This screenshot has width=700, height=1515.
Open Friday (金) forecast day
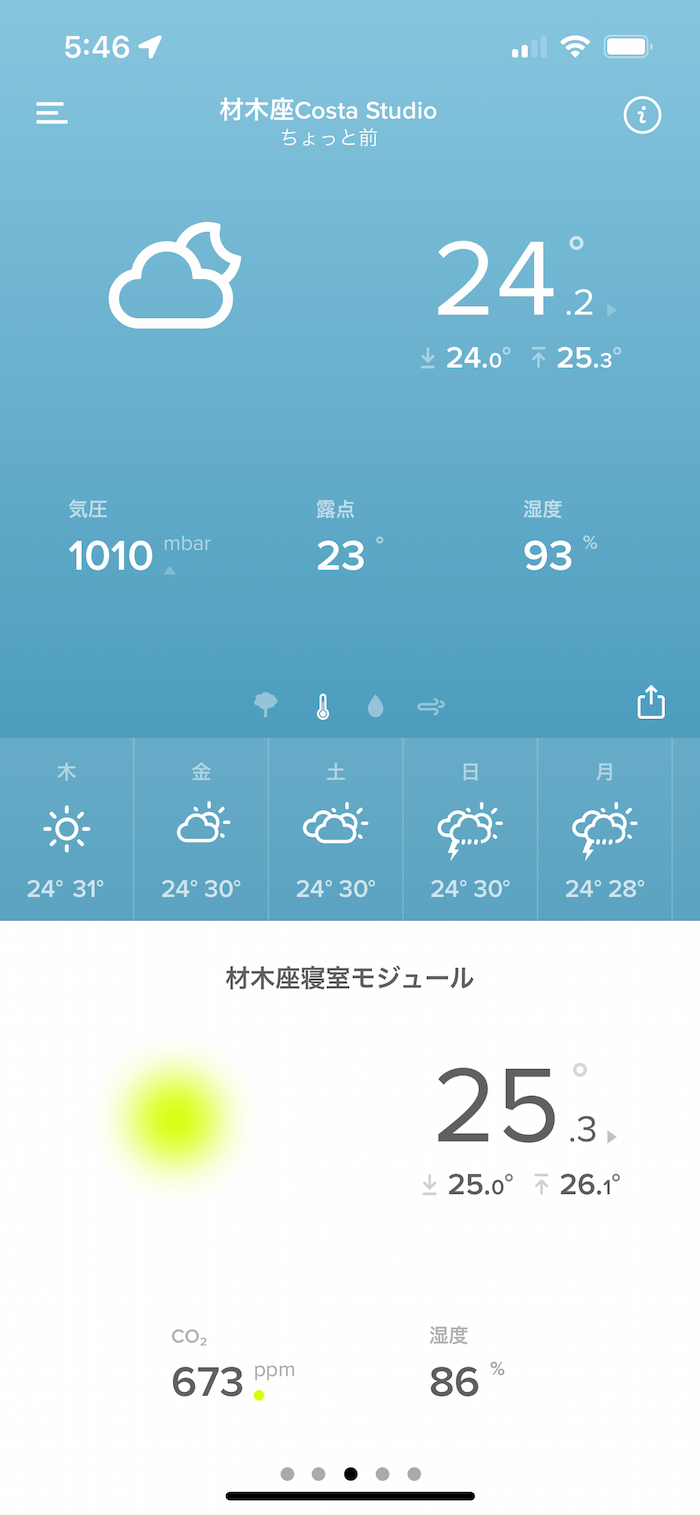tap(202, 830)
